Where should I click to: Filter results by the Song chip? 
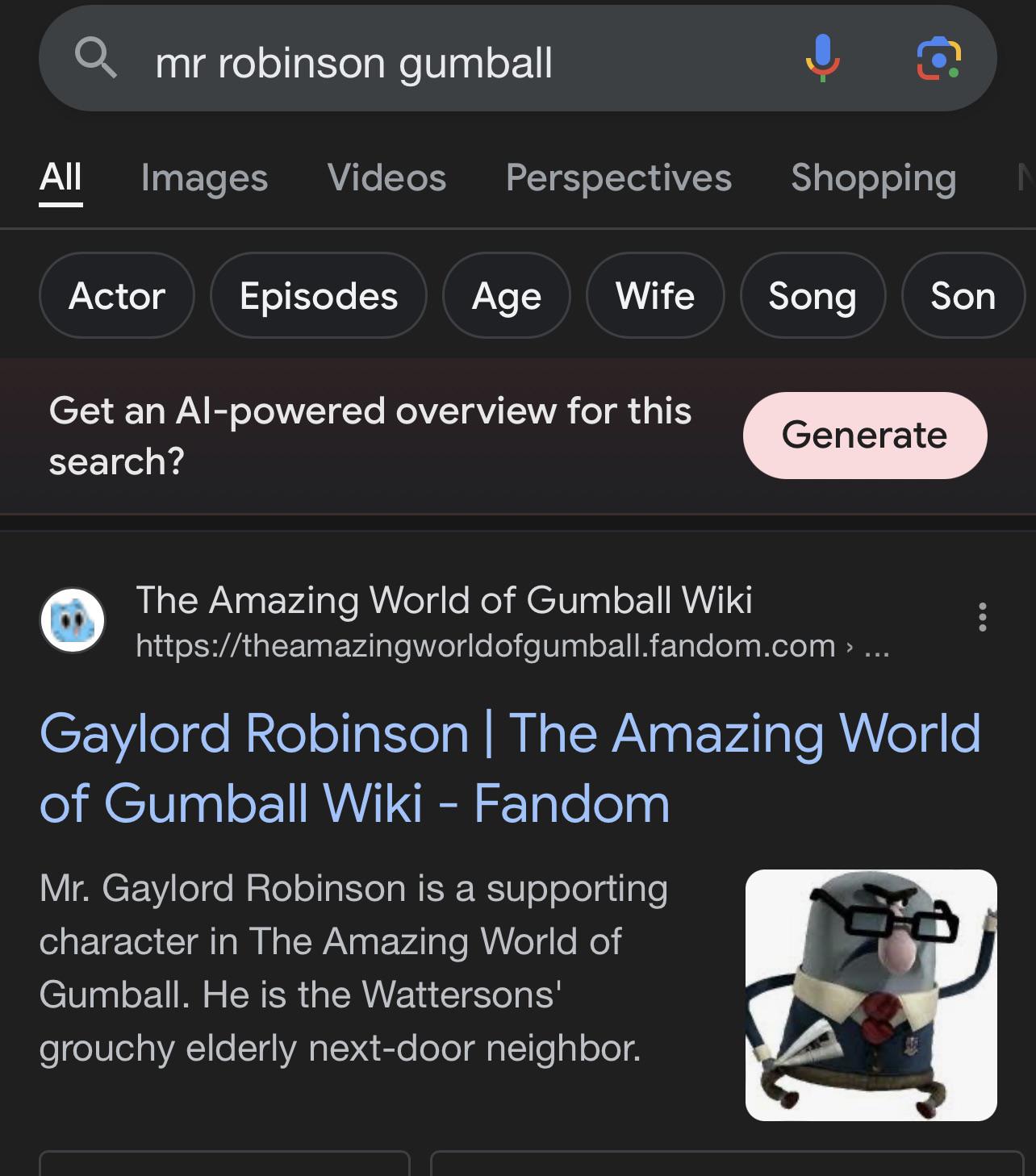click(x=813, y=296)
